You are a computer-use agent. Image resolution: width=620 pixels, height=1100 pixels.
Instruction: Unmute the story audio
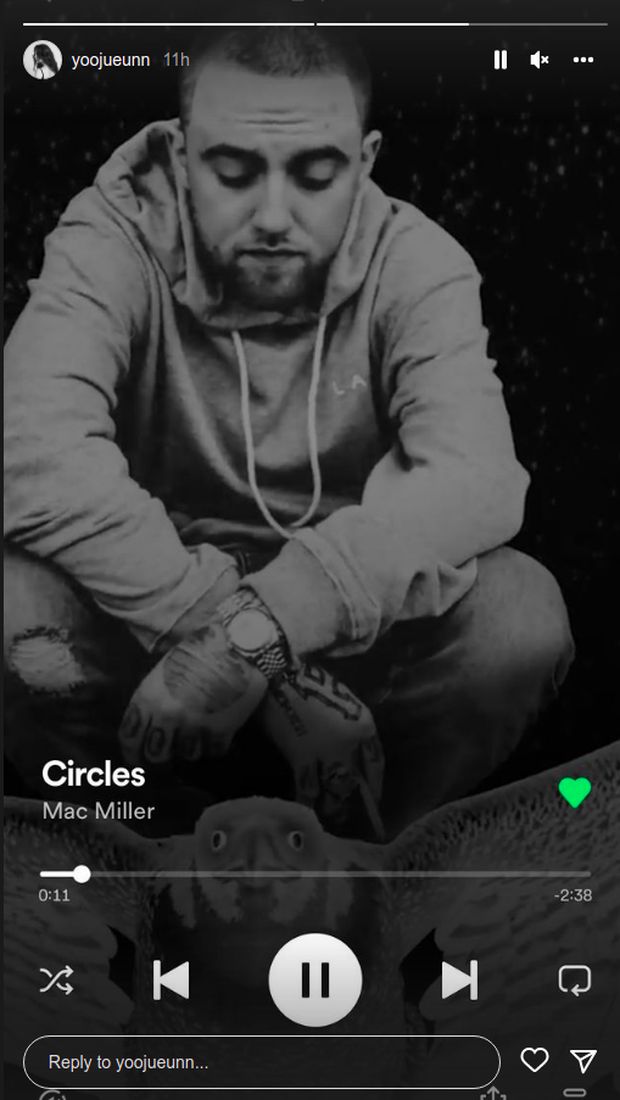[x=540, y=60]
